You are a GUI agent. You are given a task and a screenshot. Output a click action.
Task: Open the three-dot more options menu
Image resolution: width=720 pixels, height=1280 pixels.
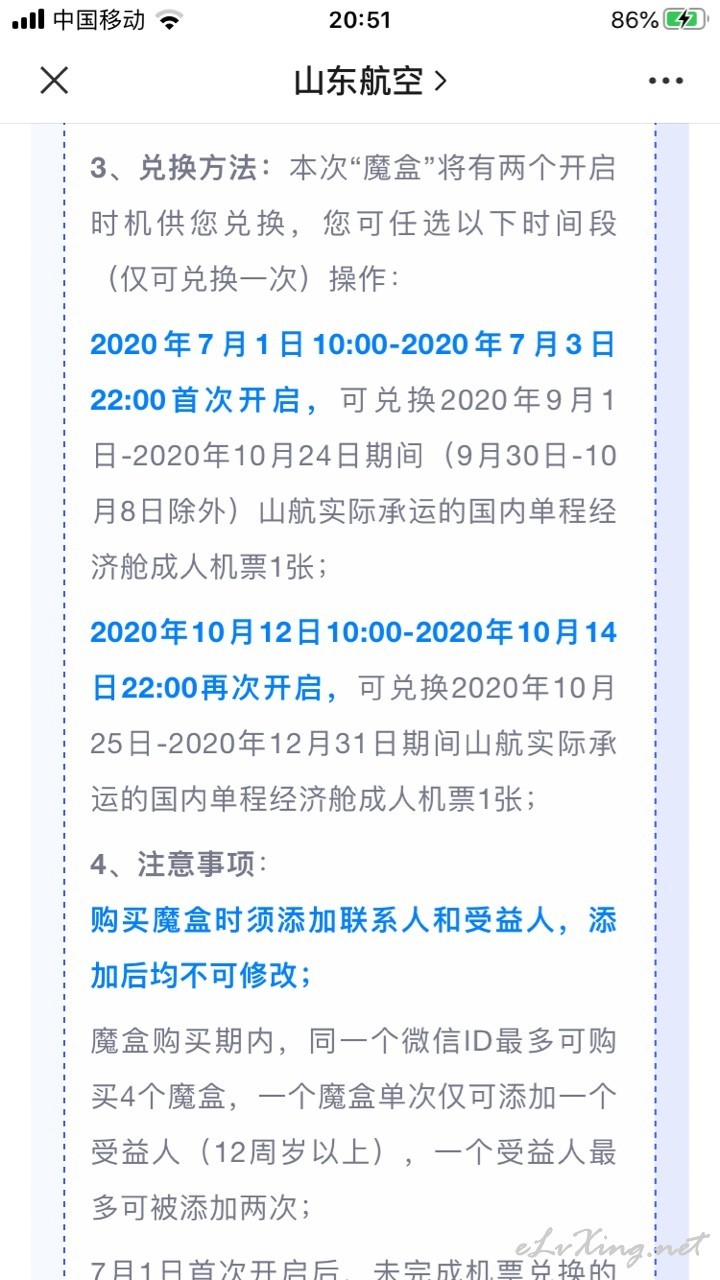coord(665,81)
